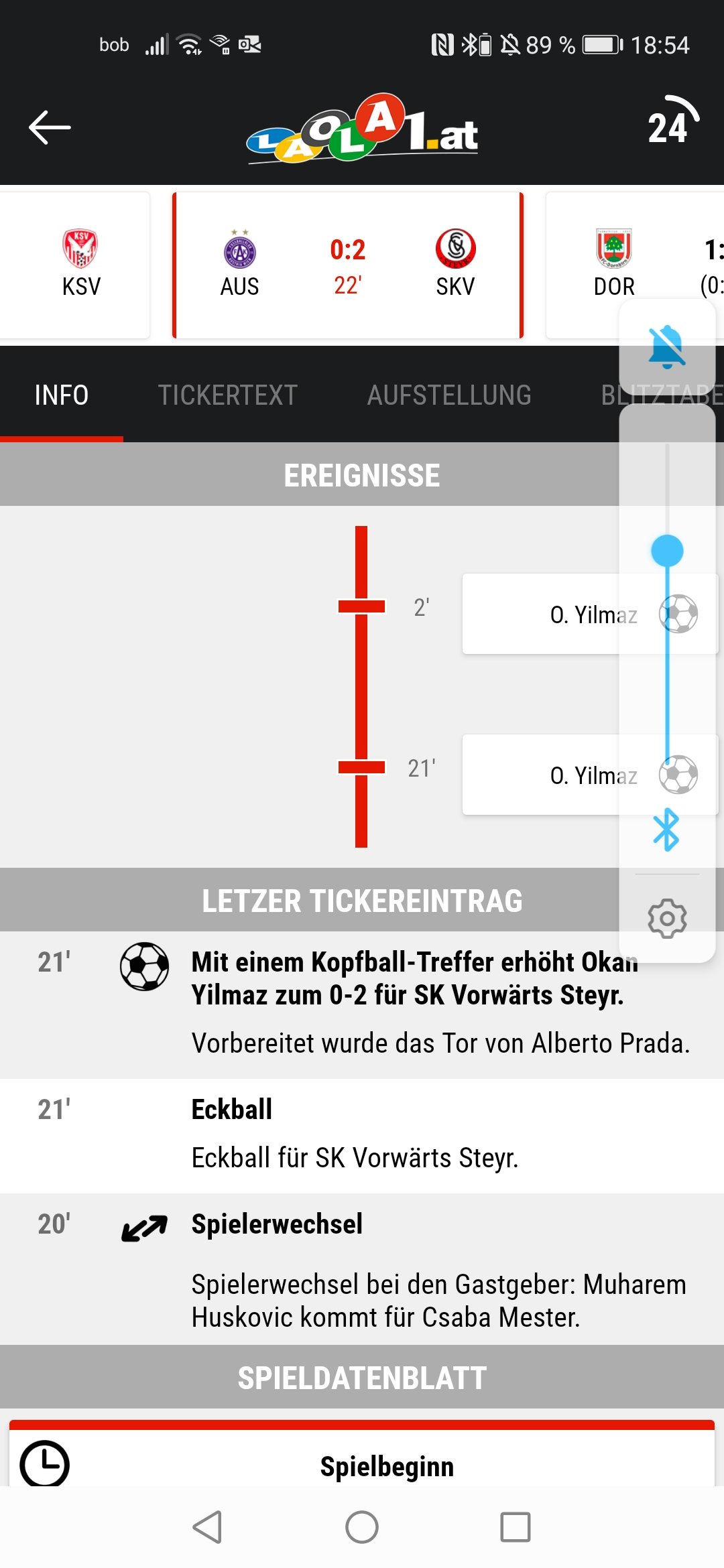The image size is (724, 1568).
Task: Tap the volume slider handle
Action: click(667, 551)
